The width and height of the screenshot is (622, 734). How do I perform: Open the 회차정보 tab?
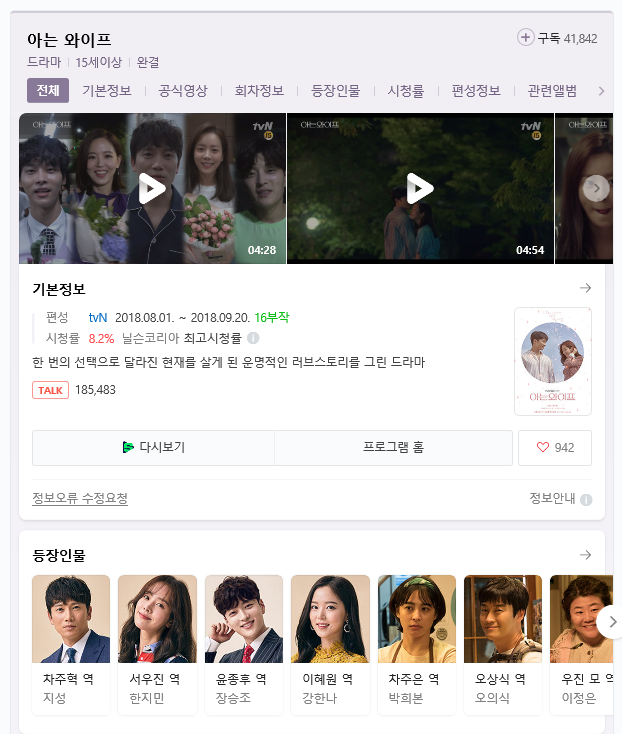click(x=259, y=91)
